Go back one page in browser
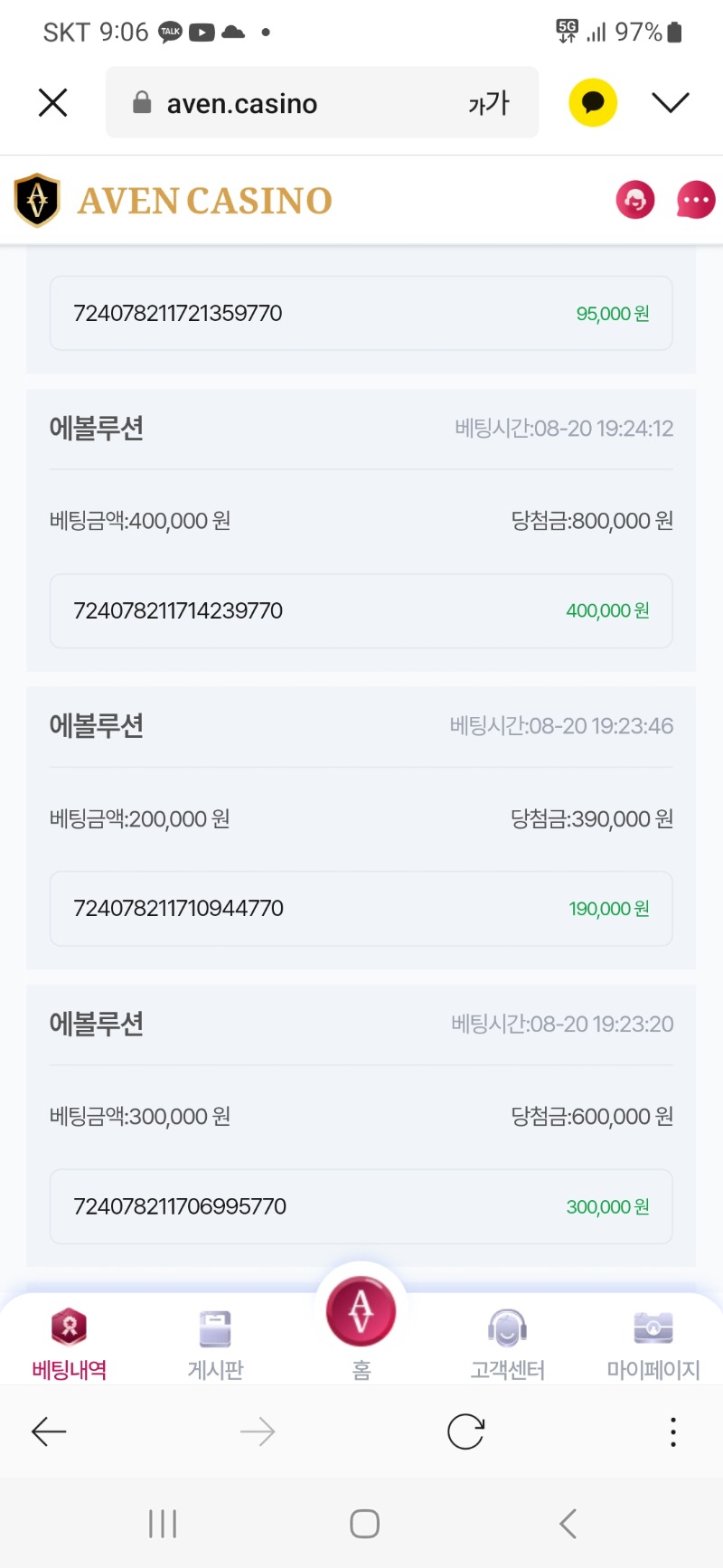723x1568 pixels. [x=49, y=1431]
